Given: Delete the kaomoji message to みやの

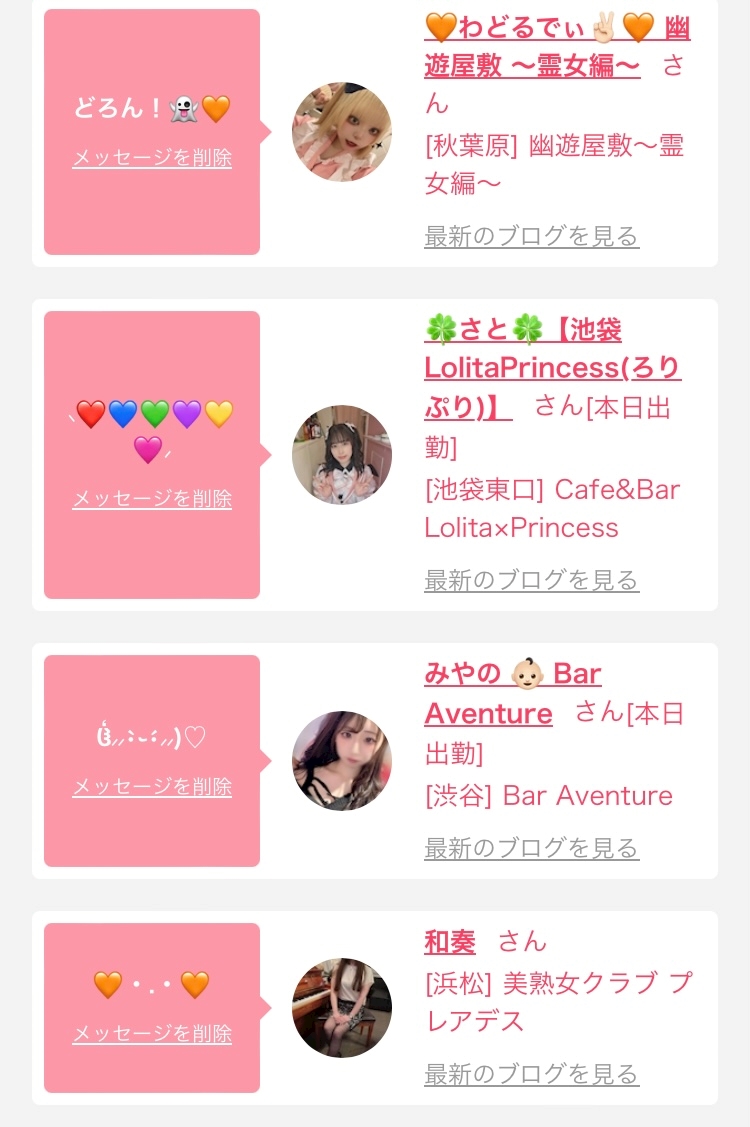Looking at the screenshot, I should 152,786.
